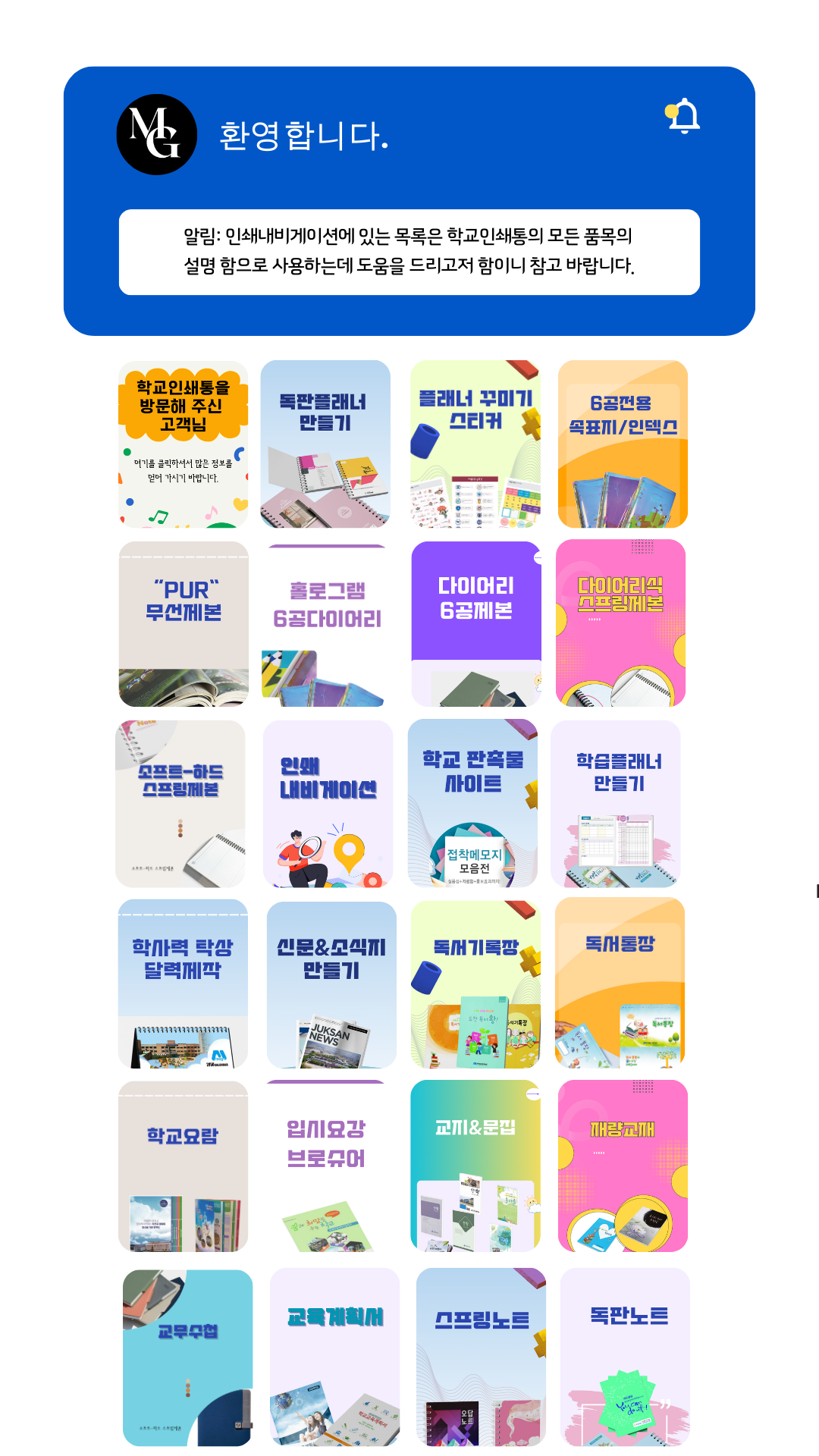Open 소프트-하드 스프링제본 tile
The width and height of the screenshot is (819, 1456).
click(x=180, y=804)
